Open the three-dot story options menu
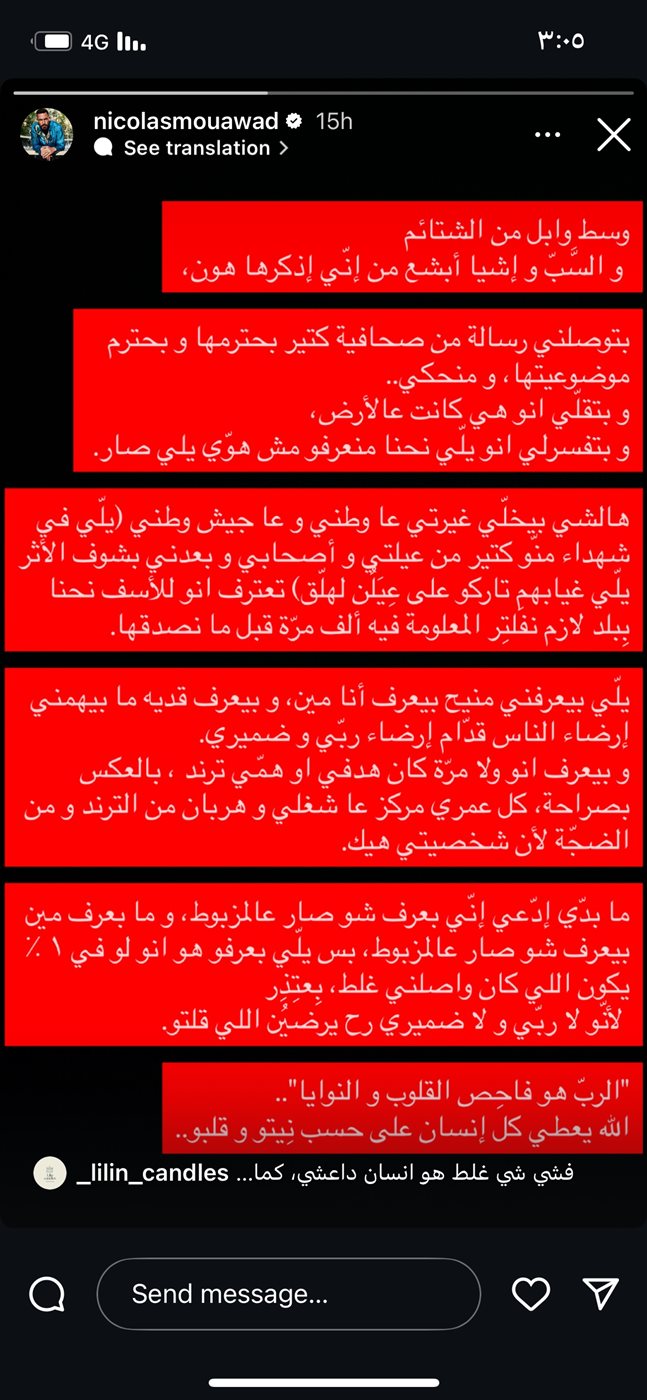Viewport: 647px width, 1400px height. [x=547, y=135]
